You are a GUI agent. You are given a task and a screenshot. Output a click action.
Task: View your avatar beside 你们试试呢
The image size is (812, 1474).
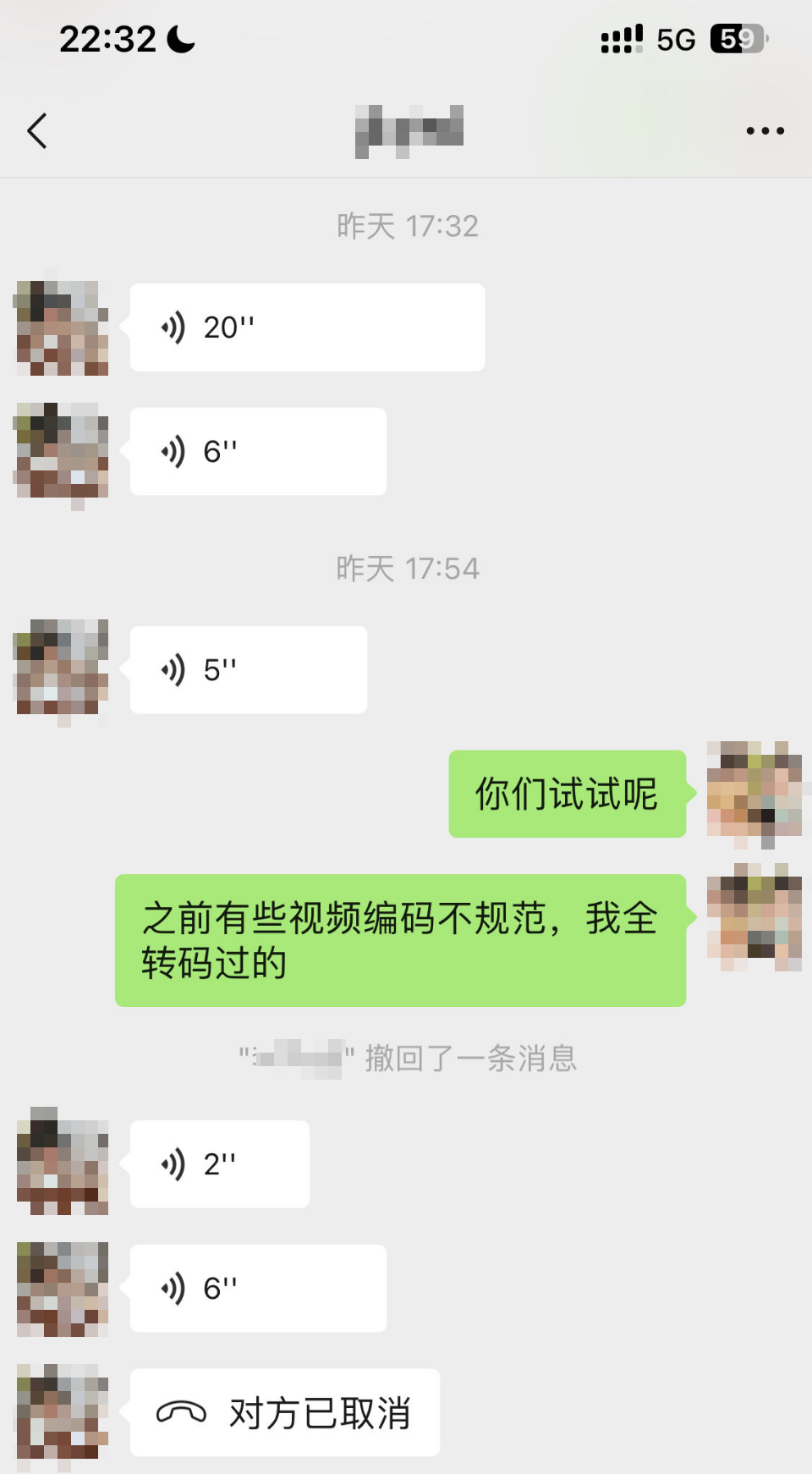click(x=753, y=794)
